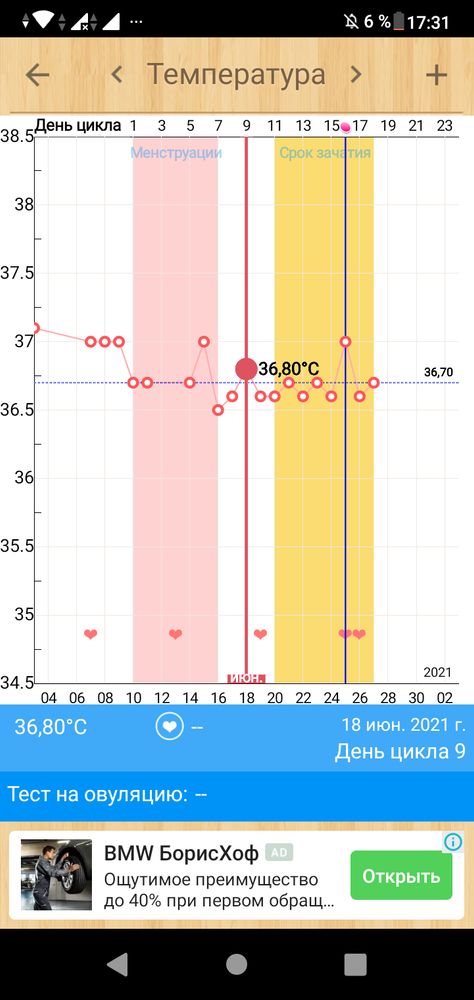Switch to next chart with right chevron
The image size is (474, 1000).
356,75
